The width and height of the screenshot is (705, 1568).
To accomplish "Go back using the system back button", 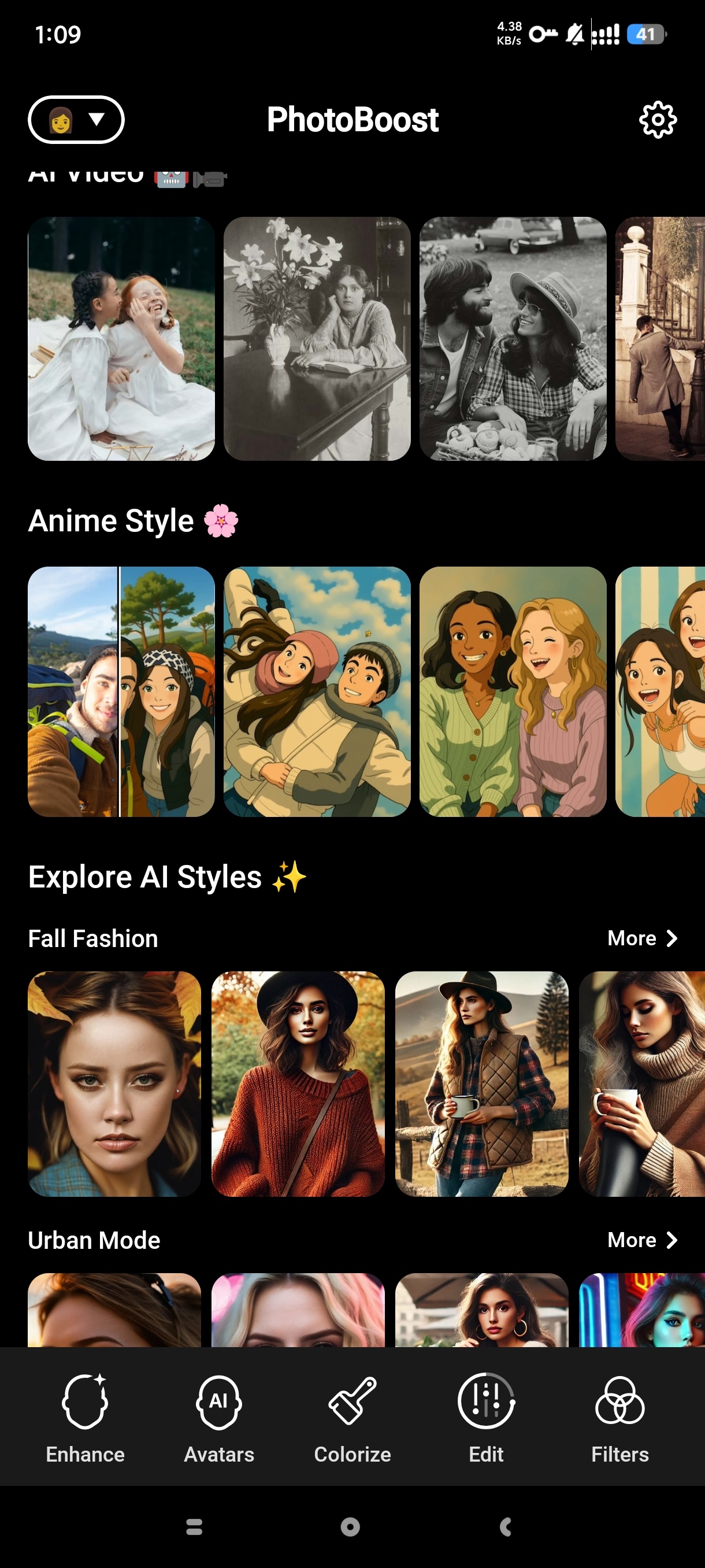I will coord(506,1526).
